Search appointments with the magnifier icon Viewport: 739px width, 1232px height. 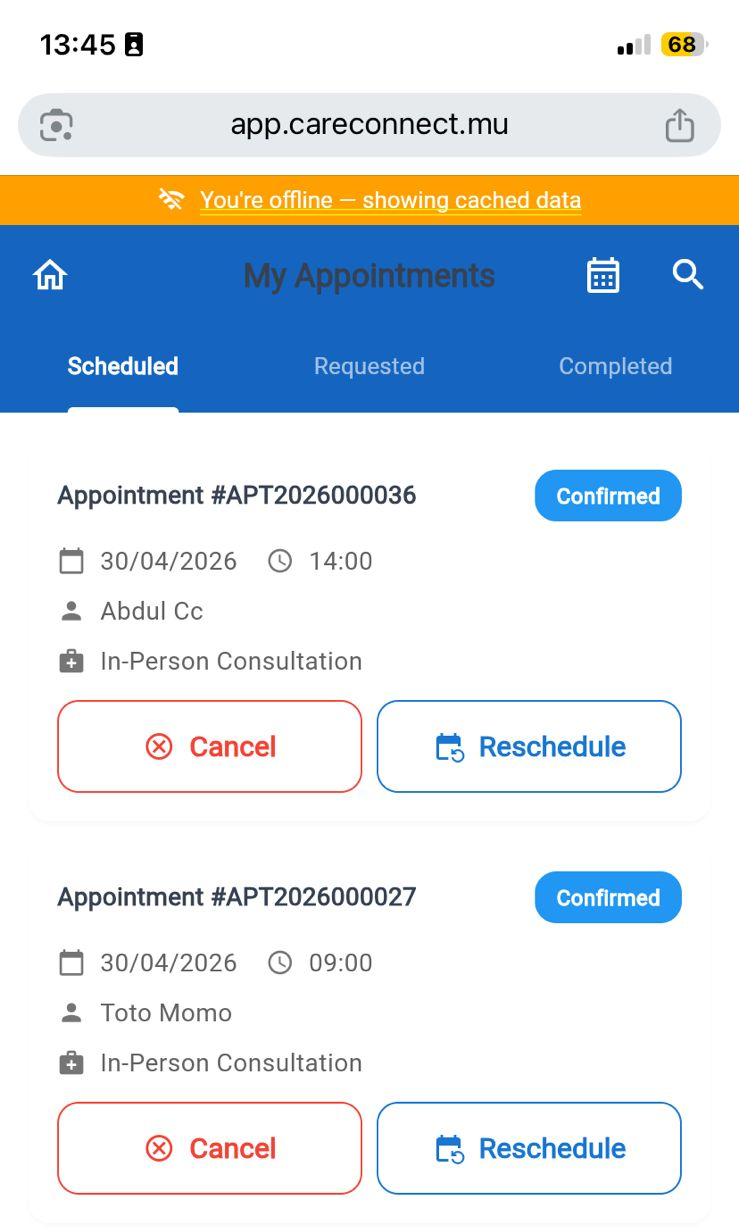[688, 275]
